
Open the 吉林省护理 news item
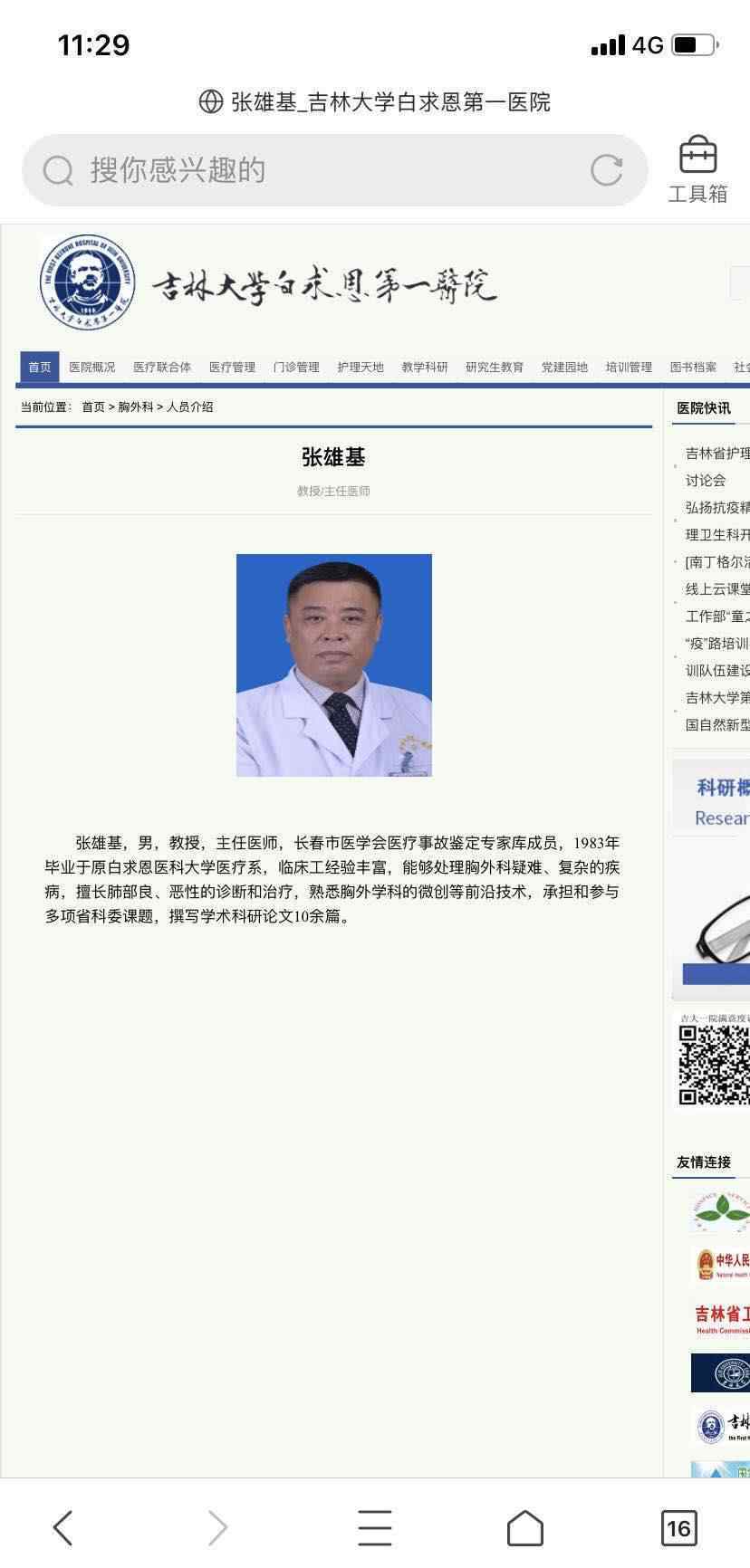[x=717, y=454]
